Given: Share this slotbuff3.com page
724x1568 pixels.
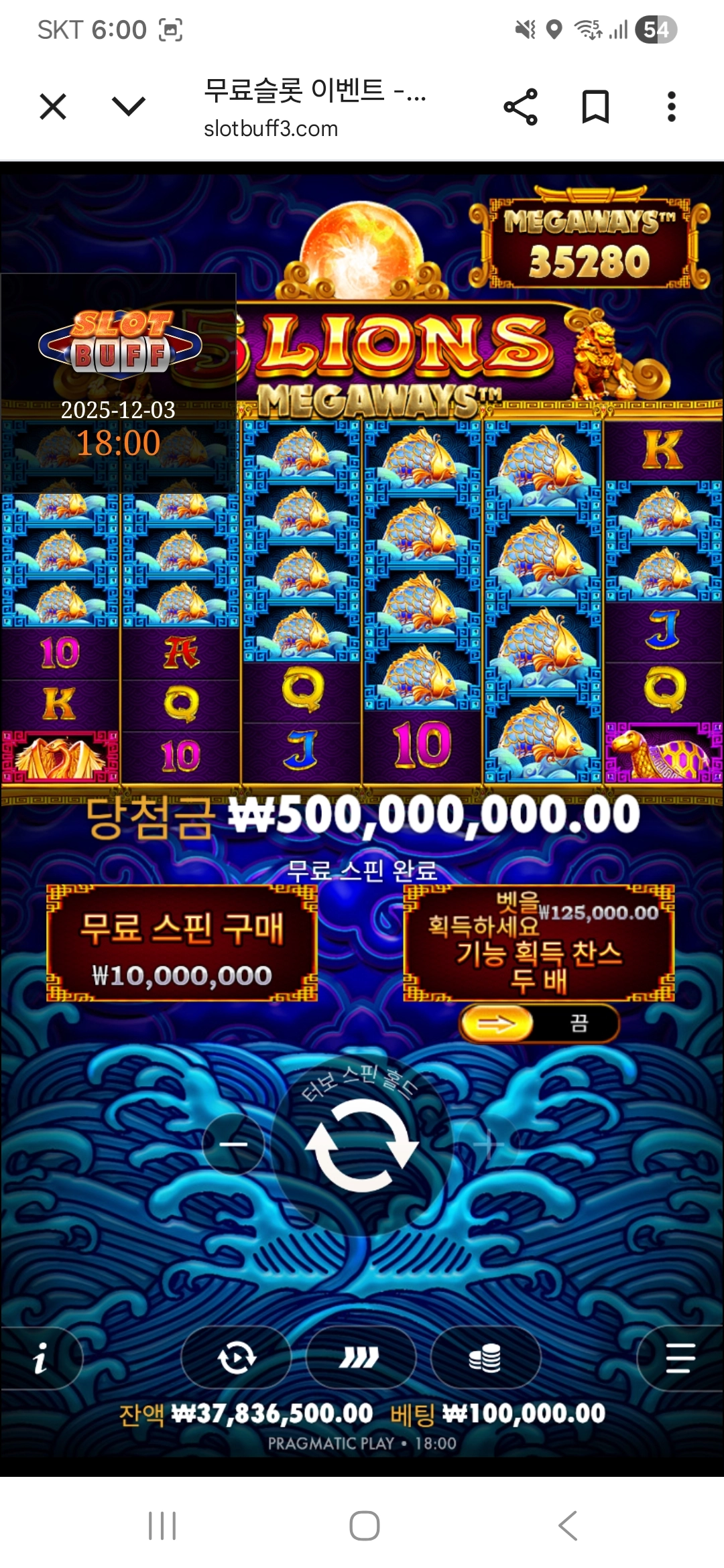Looking at the screenshot, I should click(521, 107).
